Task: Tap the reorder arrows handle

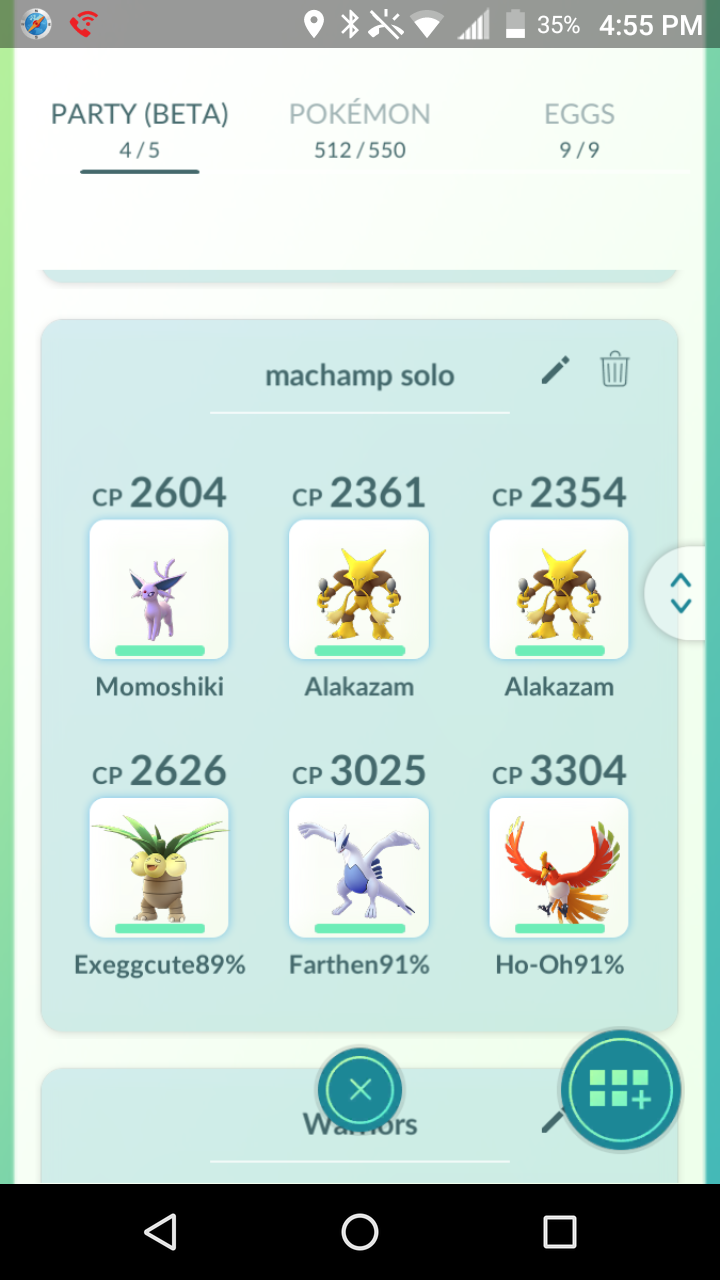Action: [681, 593]
